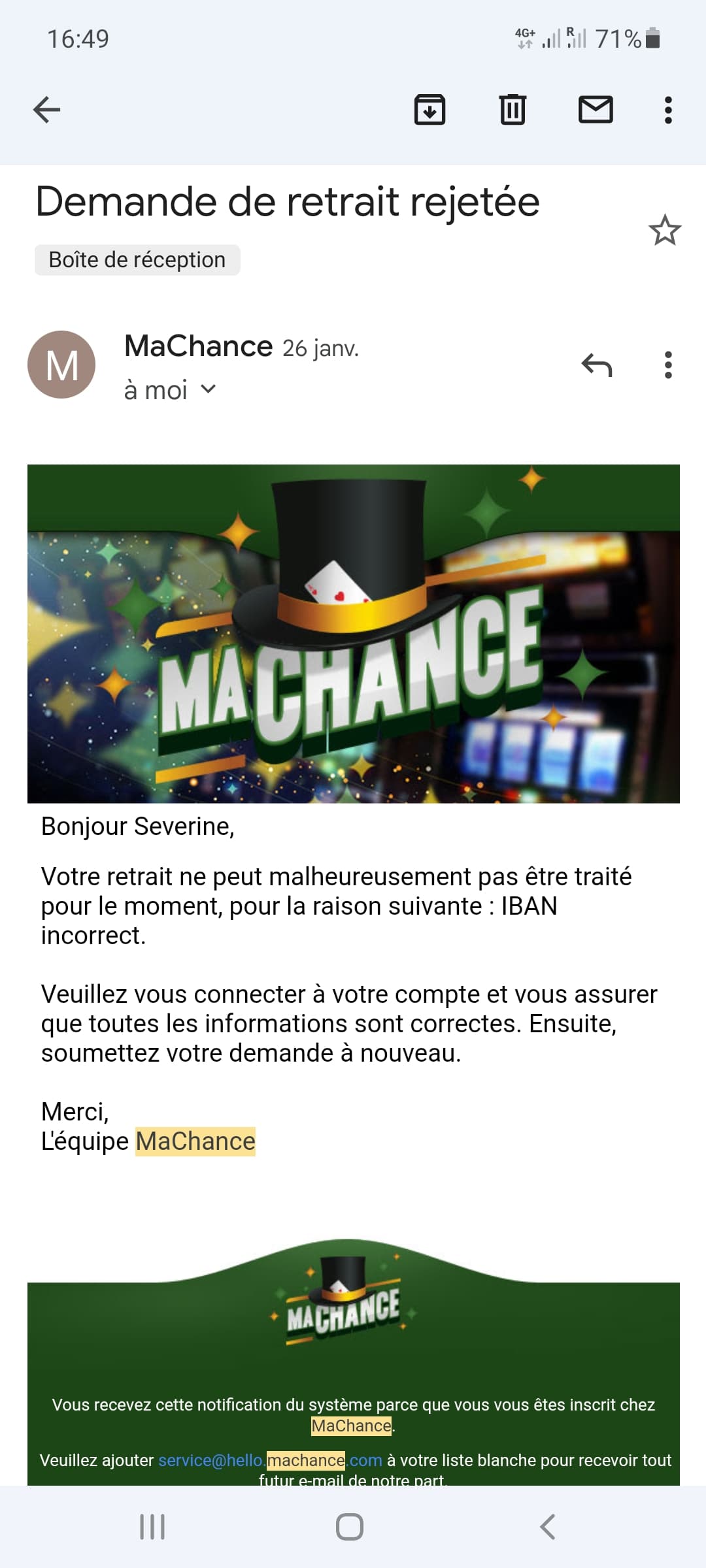Archive this email
The width and height of the screenshot is (706, 1568).
pyautogui.click(x=429, y=110)
